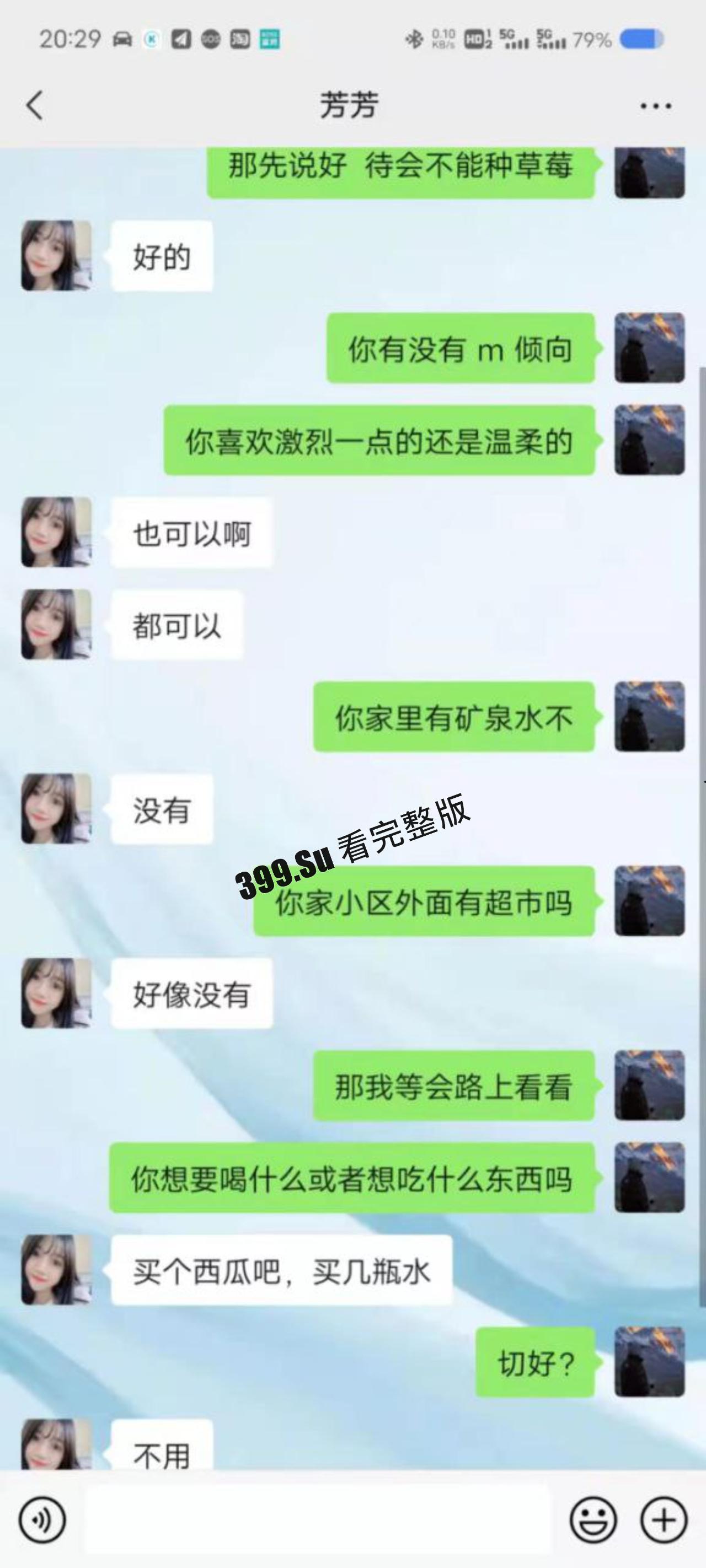Tap the Bluetooth icon in status bar
The width and height of the screenshot is (706, 1568).
point(414,39)
